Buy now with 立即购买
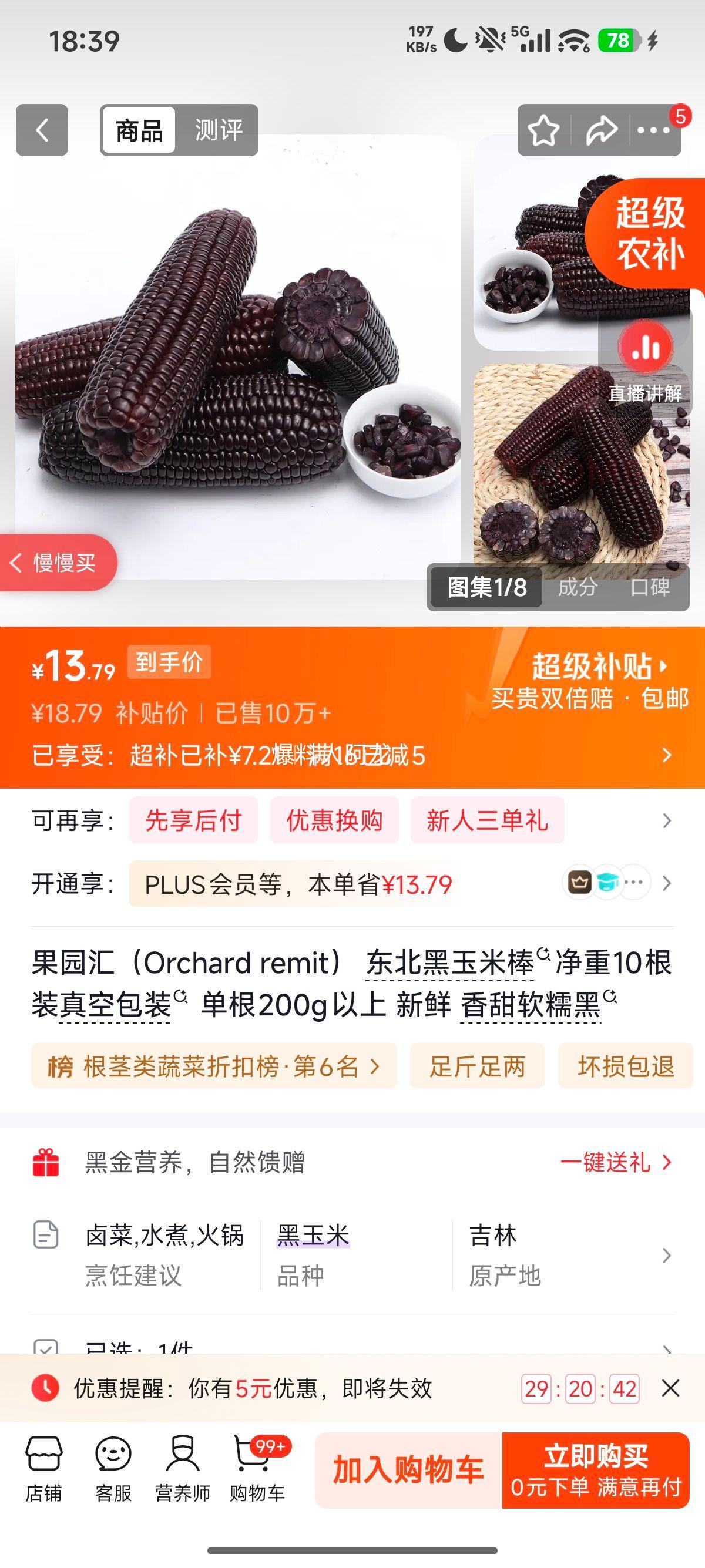Image resolution: width=705 pixels, height=1568 pixels. [596, 1470]
